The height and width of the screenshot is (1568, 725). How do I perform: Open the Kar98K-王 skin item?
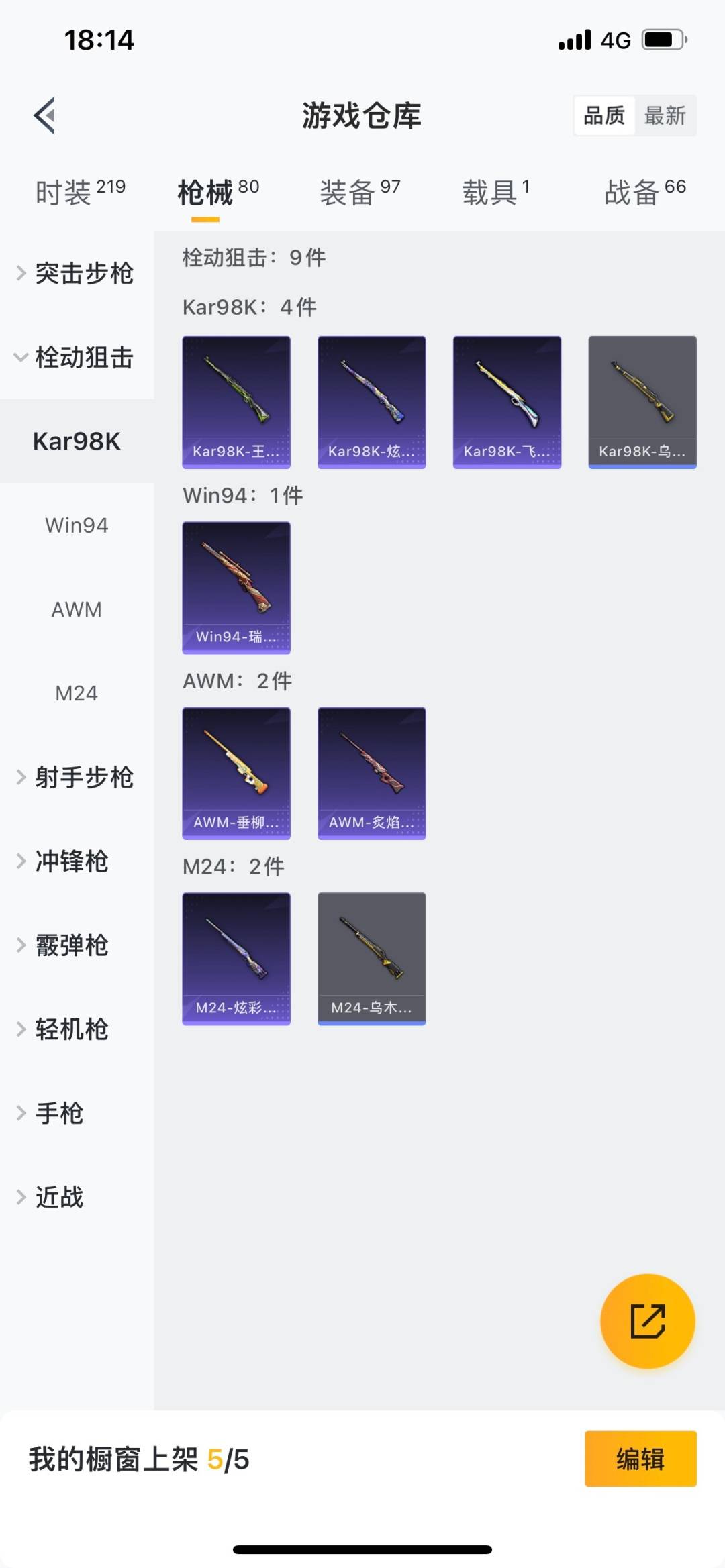(236, 402)
